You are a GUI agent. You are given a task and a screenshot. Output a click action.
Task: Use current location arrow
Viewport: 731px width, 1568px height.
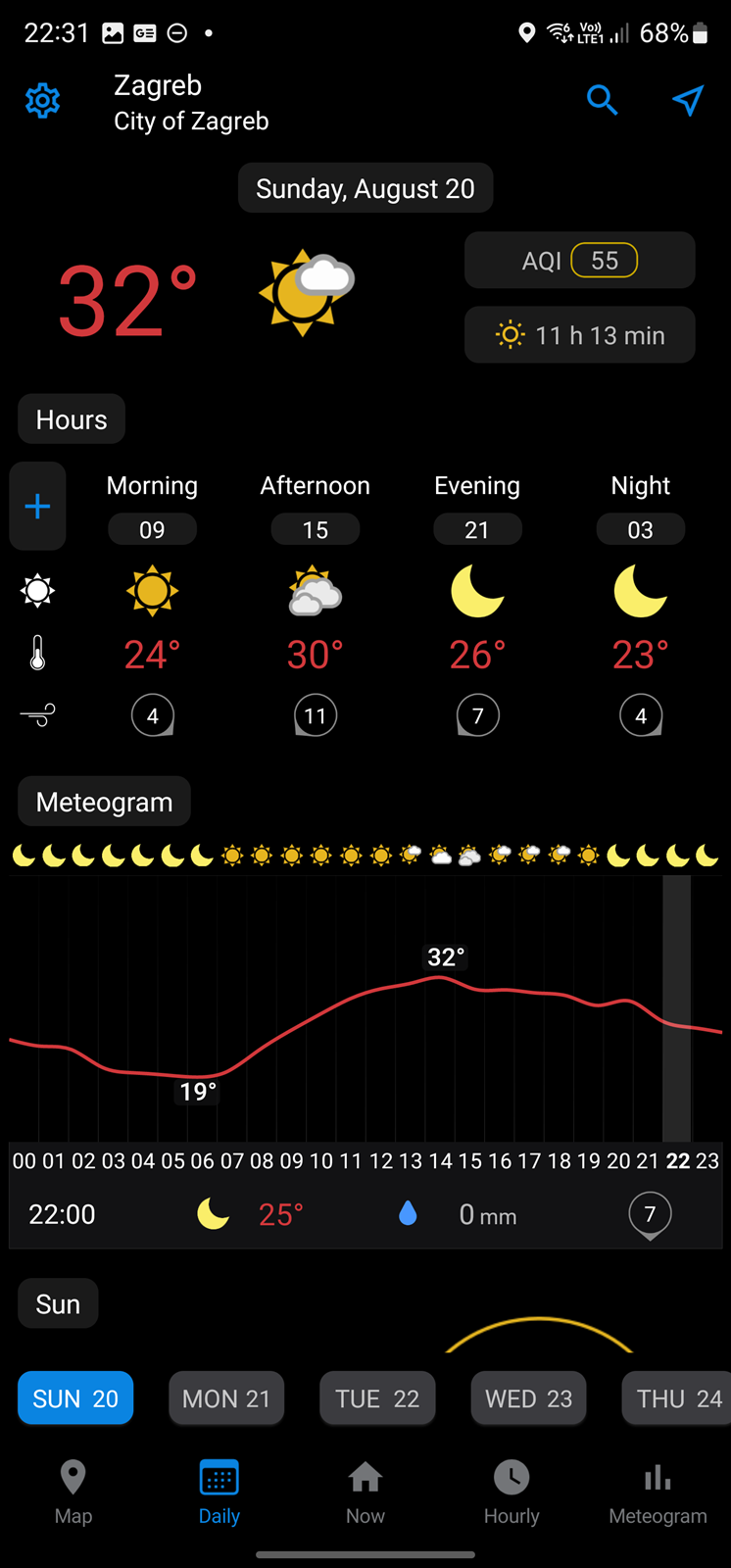[688, 100]
